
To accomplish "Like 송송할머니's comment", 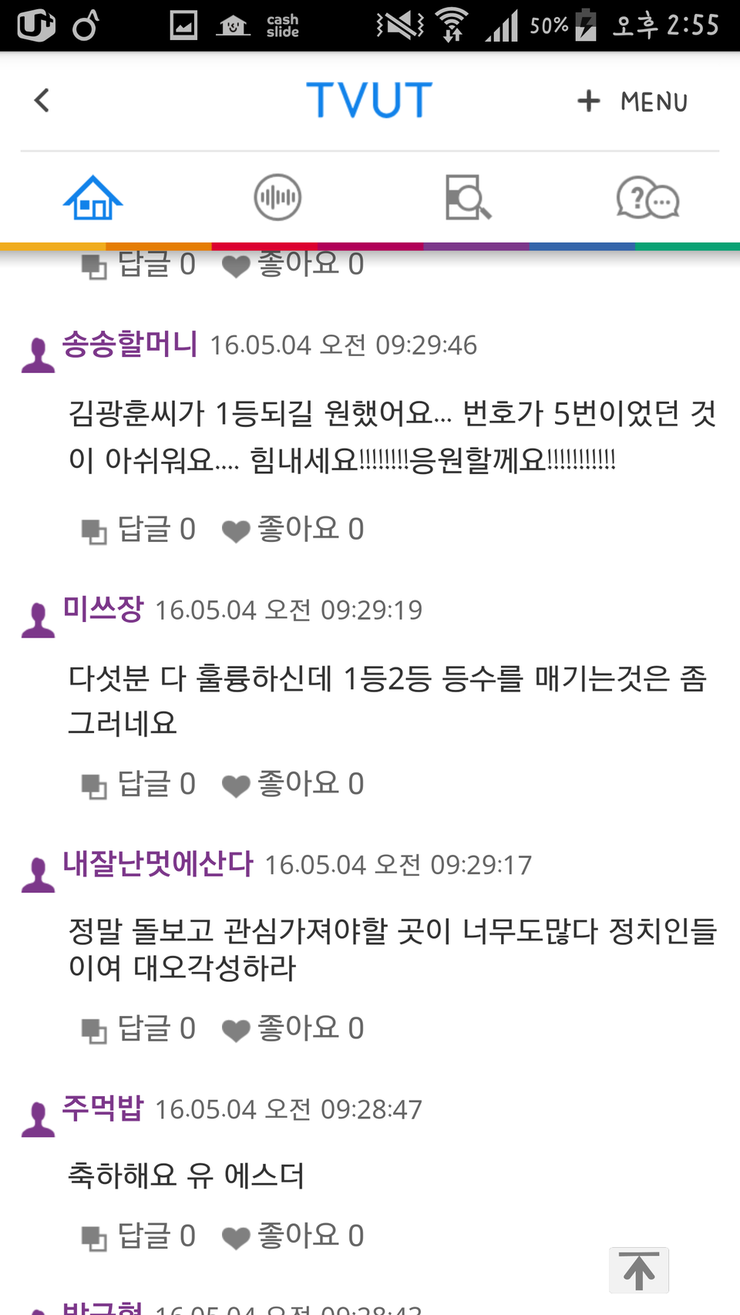I will coord(292,529).
